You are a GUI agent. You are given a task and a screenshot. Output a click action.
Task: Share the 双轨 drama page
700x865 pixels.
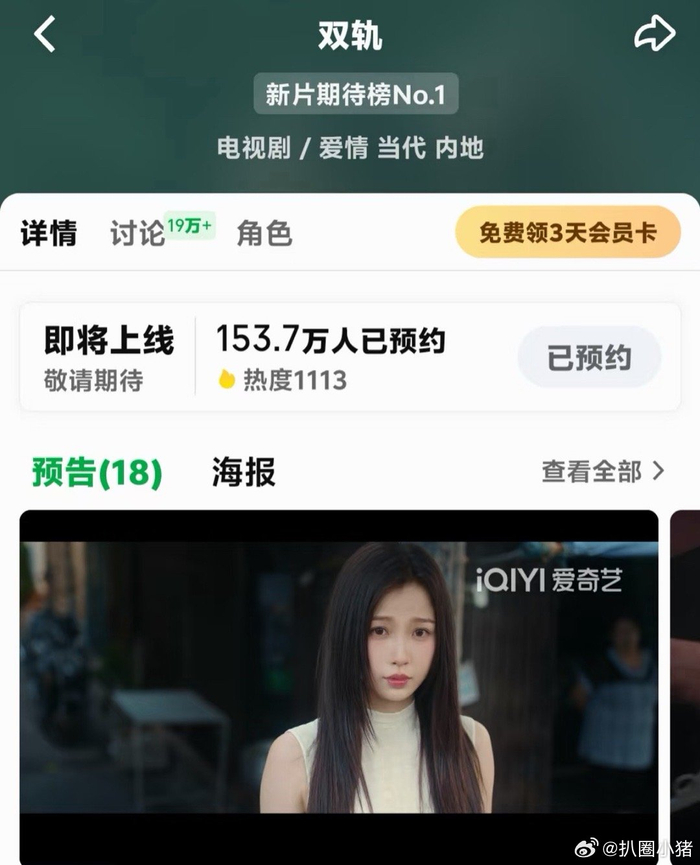pos(655,35)
